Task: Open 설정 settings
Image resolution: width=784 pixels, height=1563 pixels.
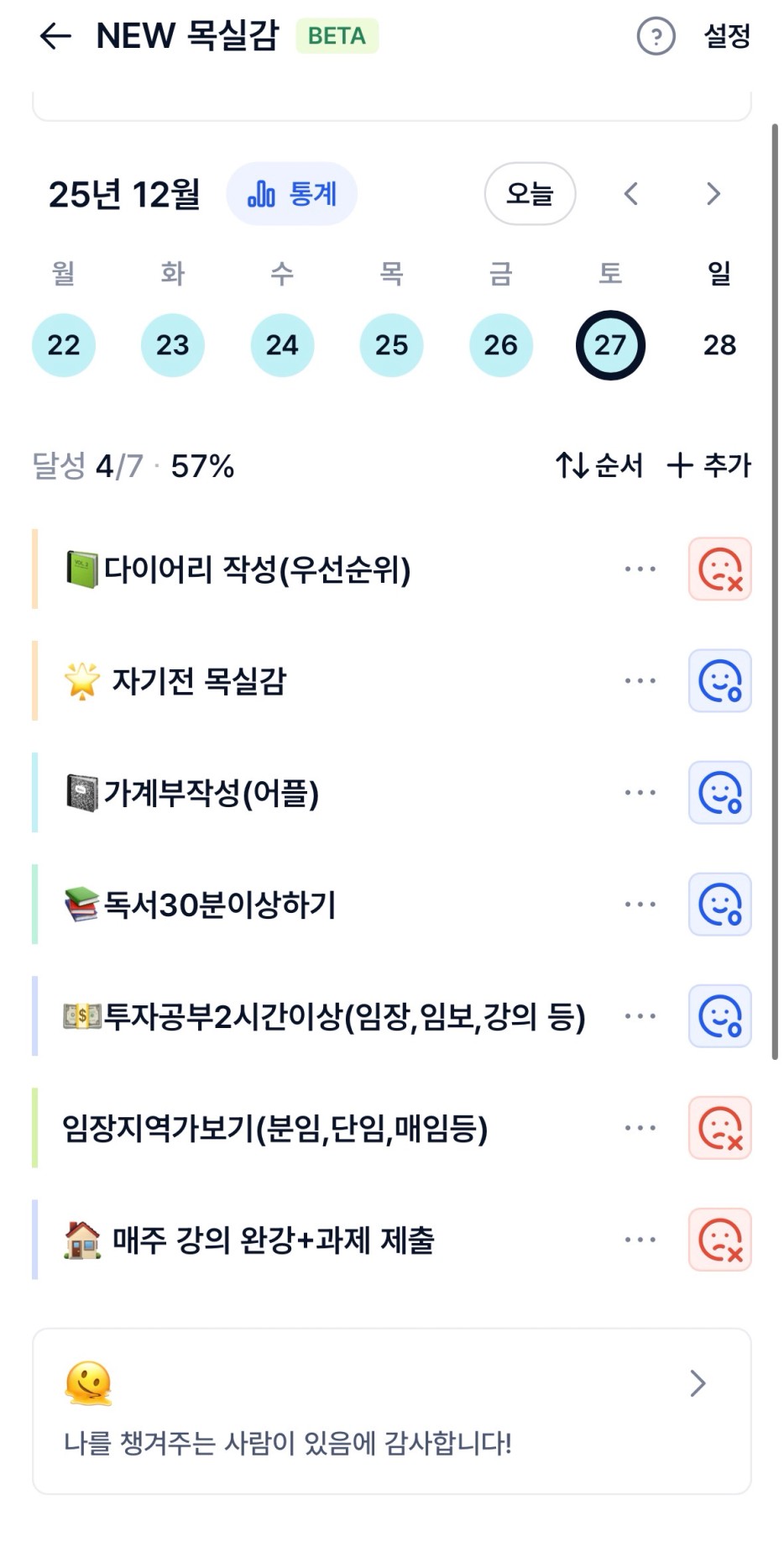Action: (x=726, y=36)
